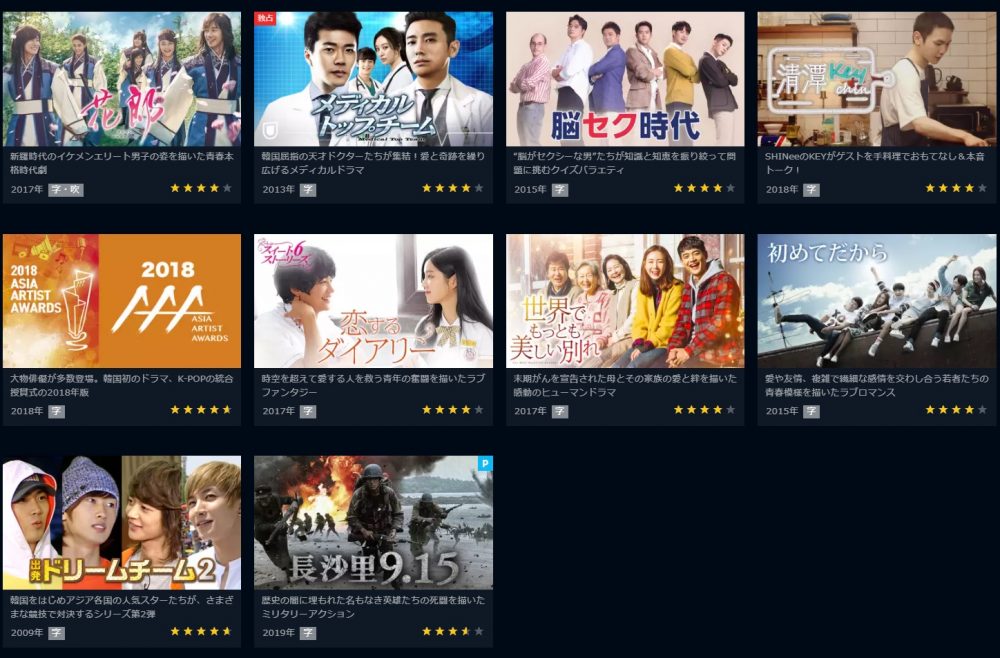The width and height of the screenshot is (1000, 658).
Task: Open メディカルトップチーム drama card
Action: point(373,80)
